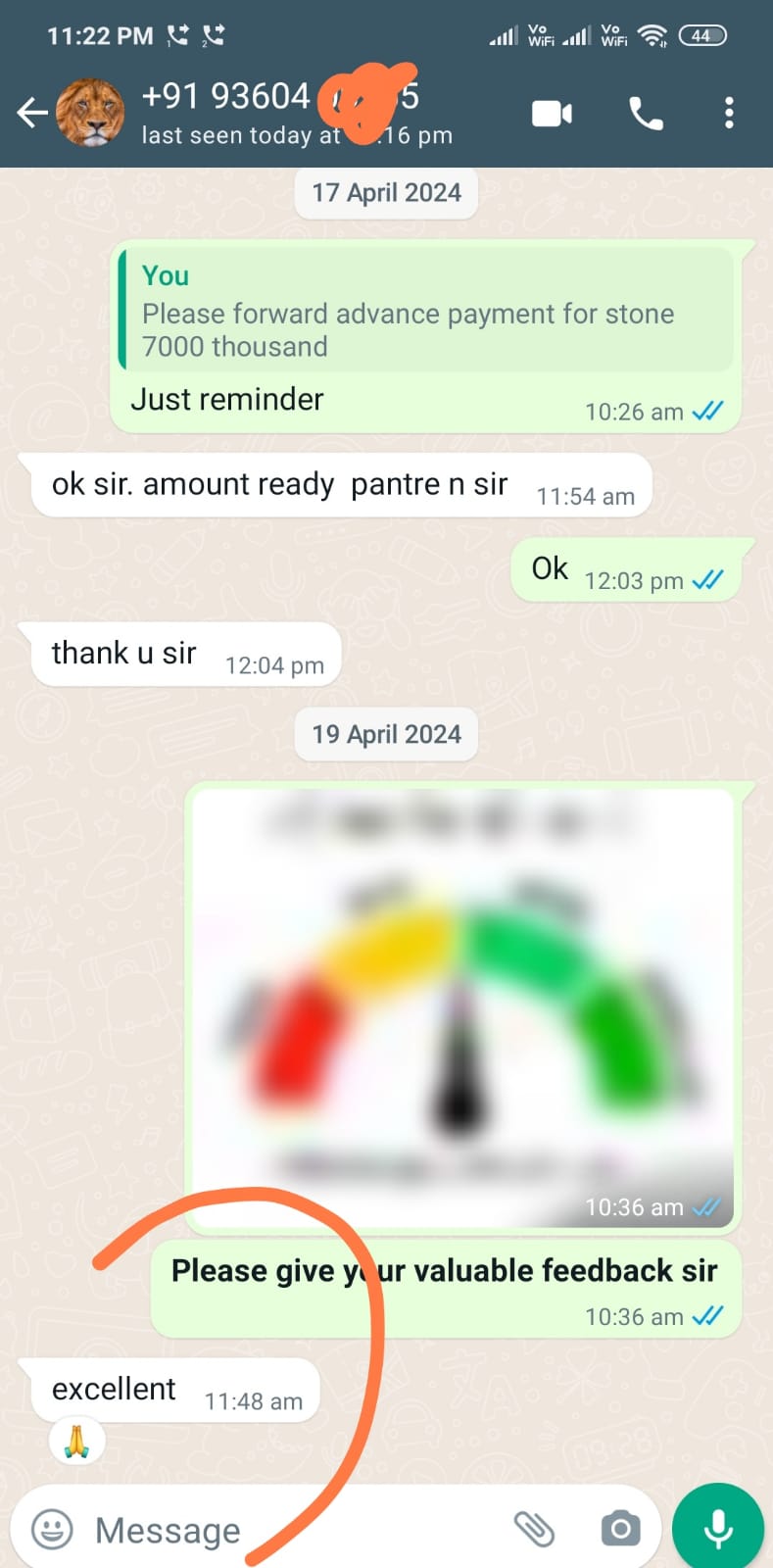Open contact info for +91 93604

pyautogui.click(x=294, y=114)
